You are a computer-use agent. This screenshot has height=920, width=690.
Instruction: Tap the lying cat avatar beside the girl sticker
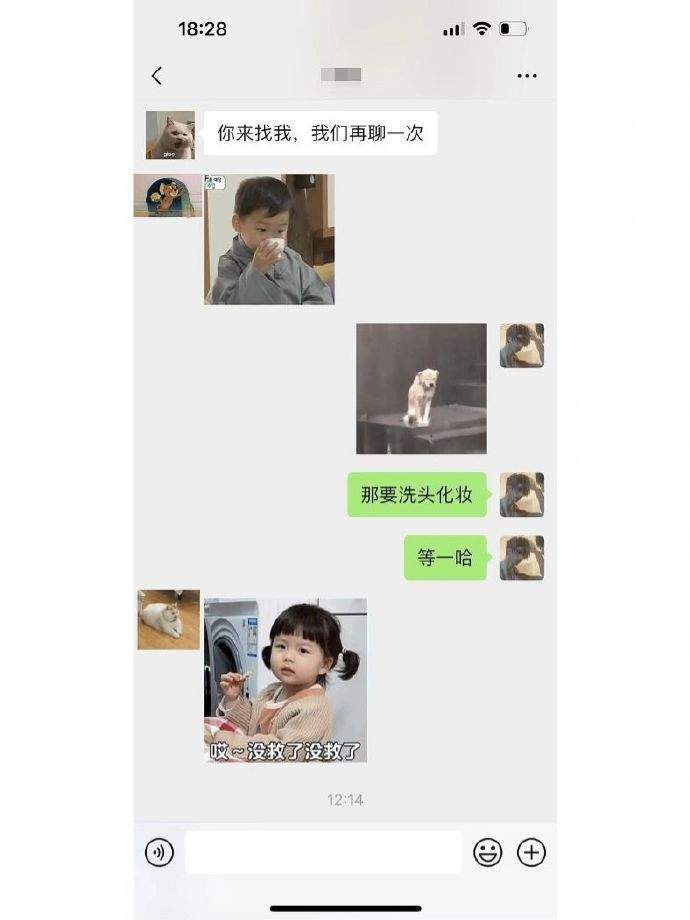point(168,620)
